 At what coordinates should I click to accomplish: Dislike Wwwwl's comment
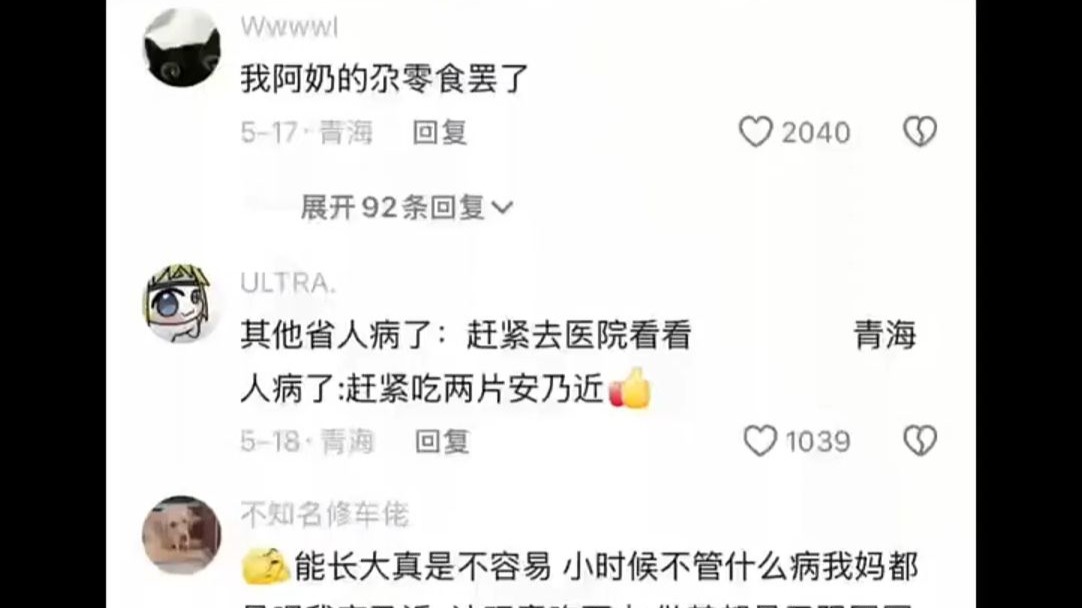920,132
